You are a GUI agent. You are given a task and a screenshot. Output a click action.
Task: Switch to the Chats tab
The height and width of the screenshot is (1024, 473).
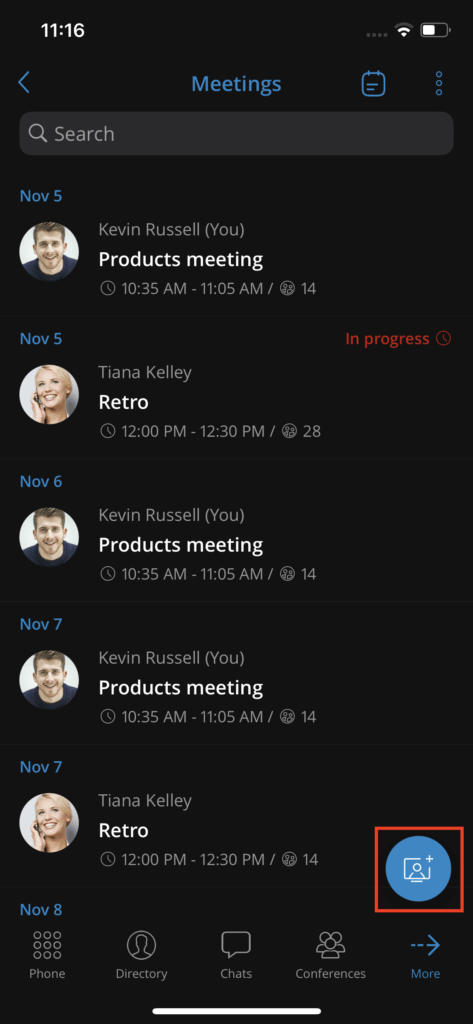pyautogui.click(x=236, y=955)
